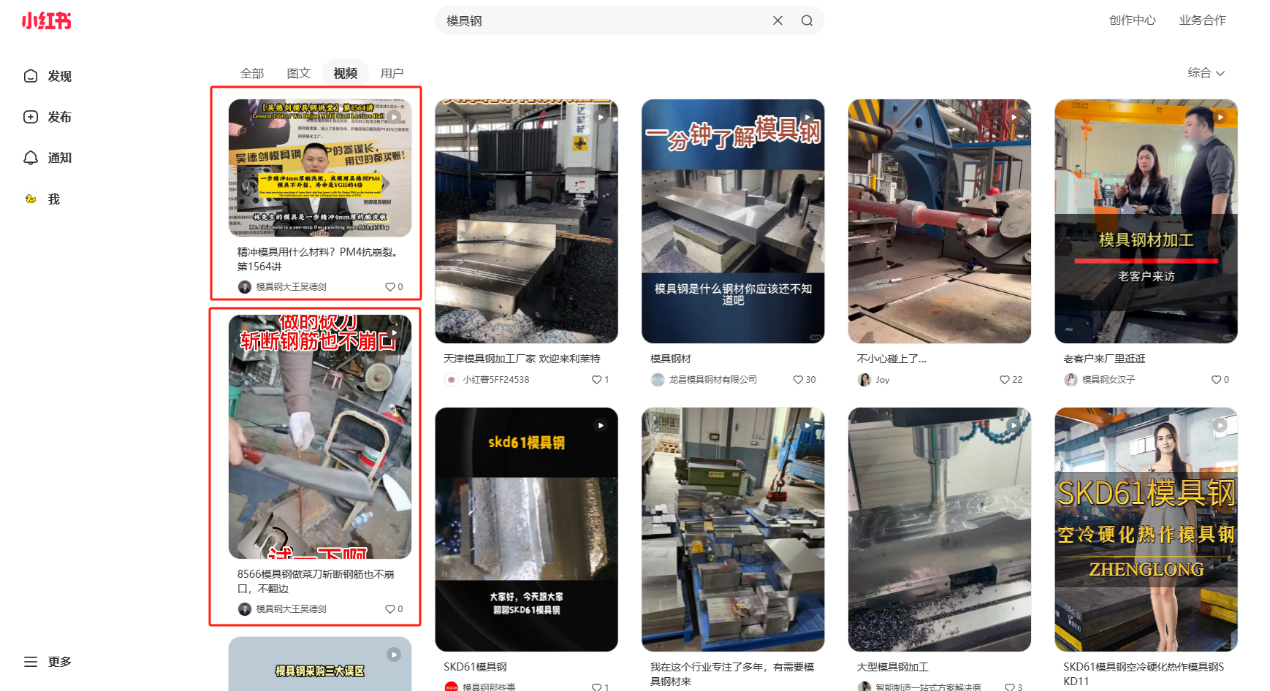Open 业务合作

(x=1202, y=20)
